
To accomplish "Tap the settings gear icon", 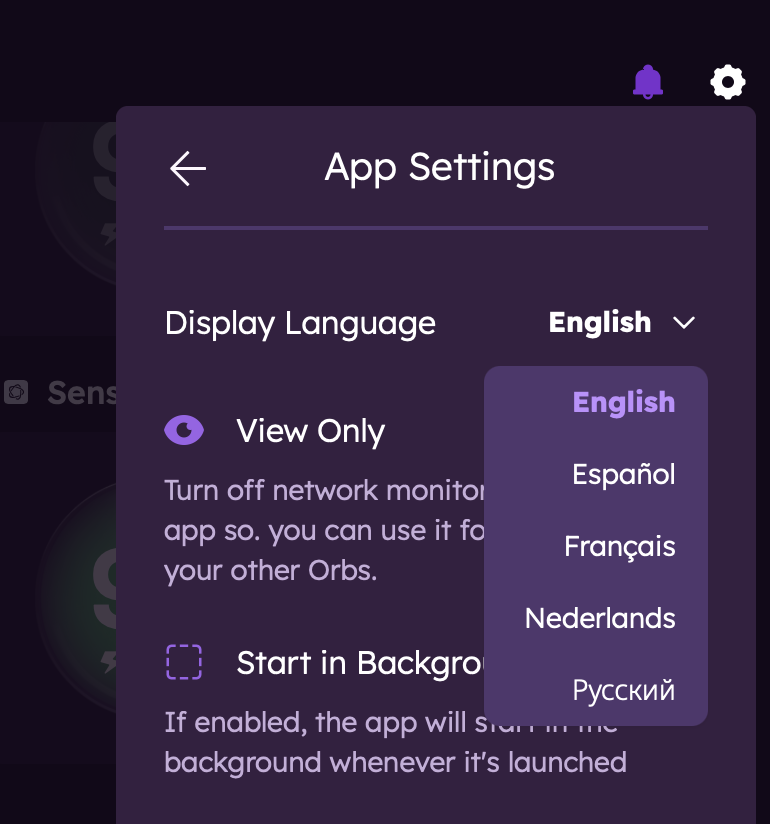I will pos(727,81).
